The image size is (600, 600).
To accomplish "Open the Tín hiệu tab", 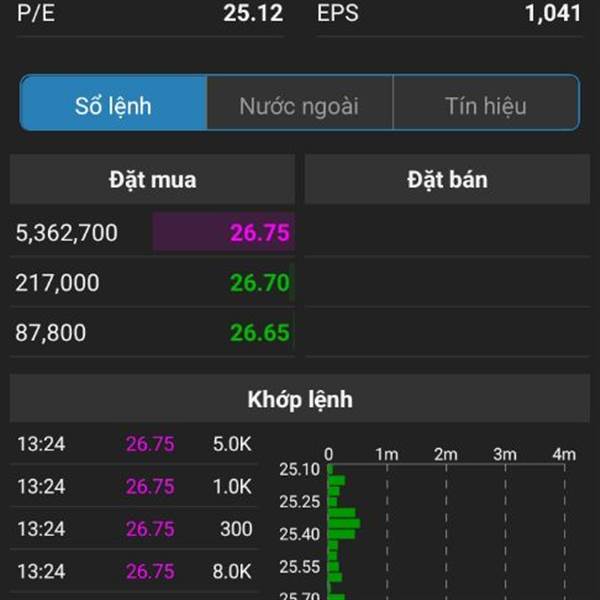I will click(x=485, y=105).
